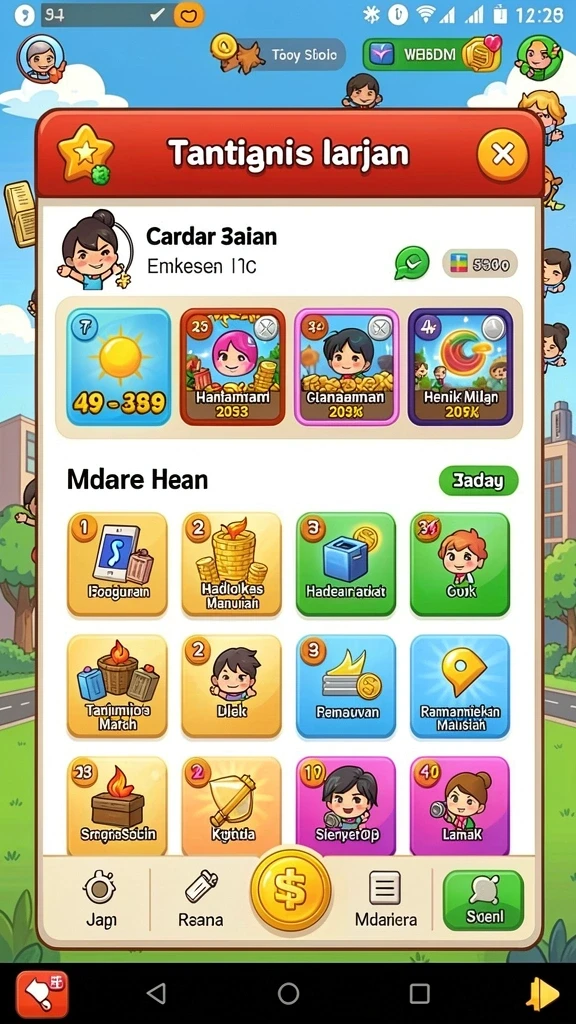
Task: Select the sun card showing 49-389
Action: point(119,366)
